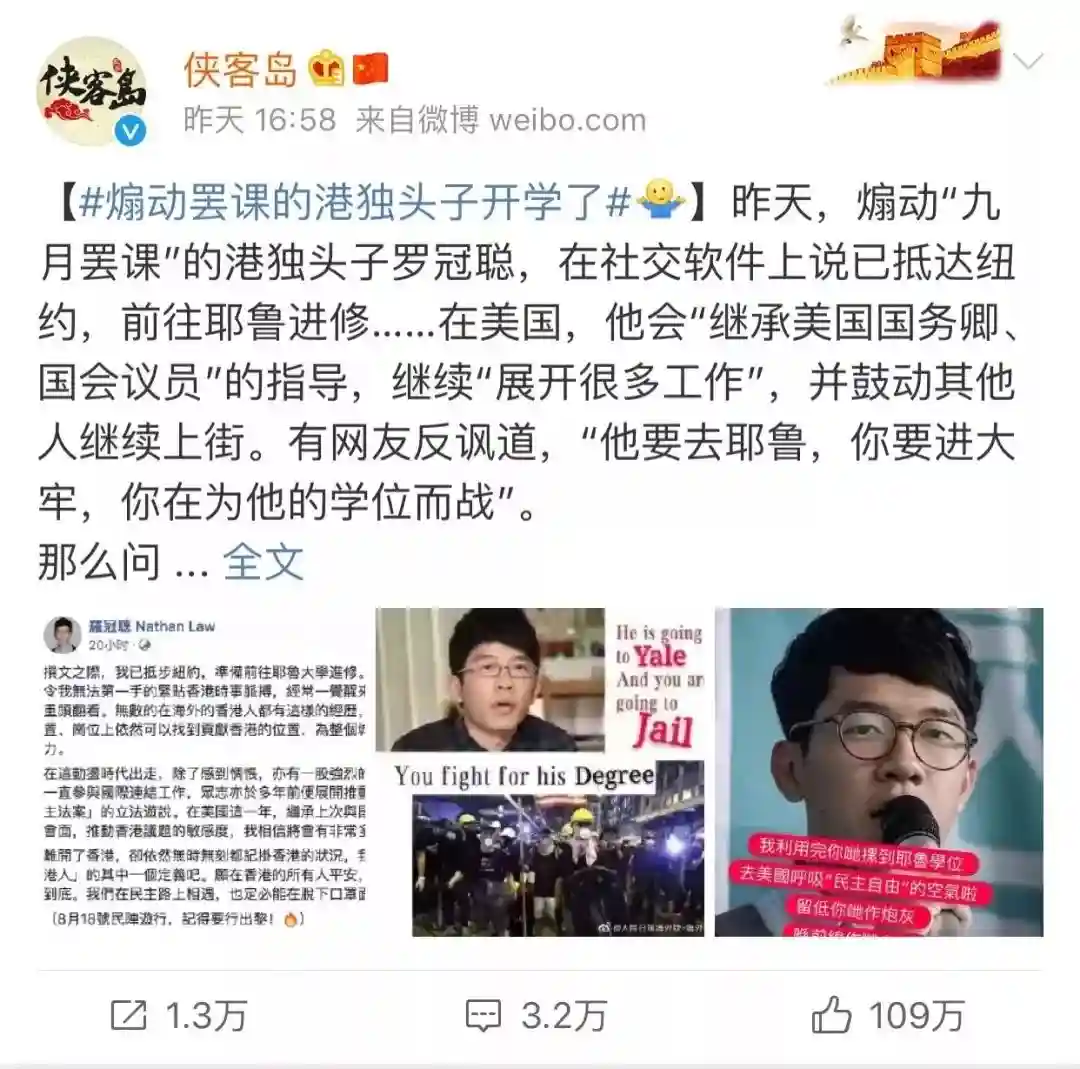Open the 3.2万 comments
The height and width of the screenshot is (1069, 1080).
[536, 1016]
